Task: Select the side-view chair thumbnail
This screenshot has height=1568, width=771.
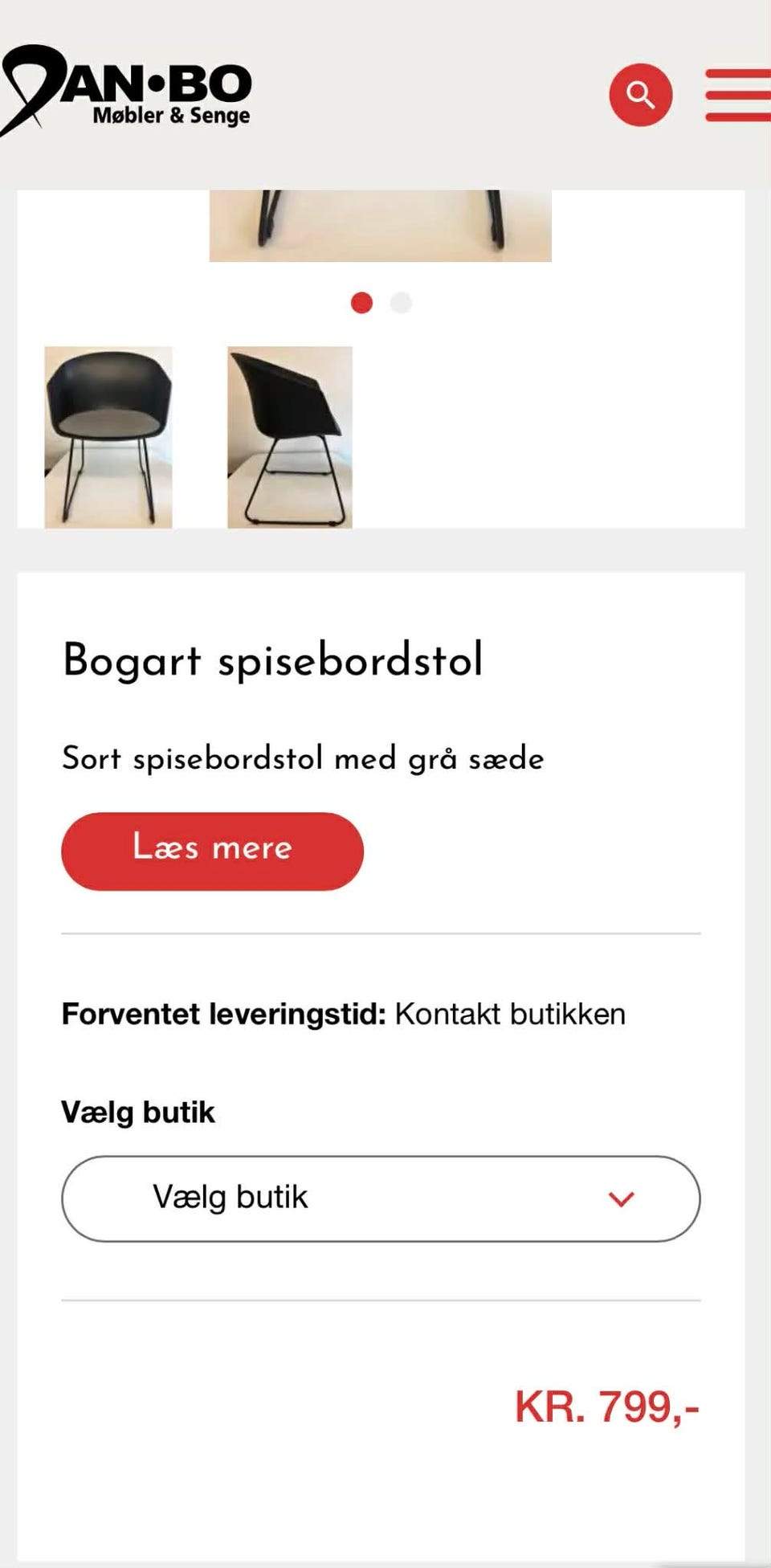Action: [289, 437]
